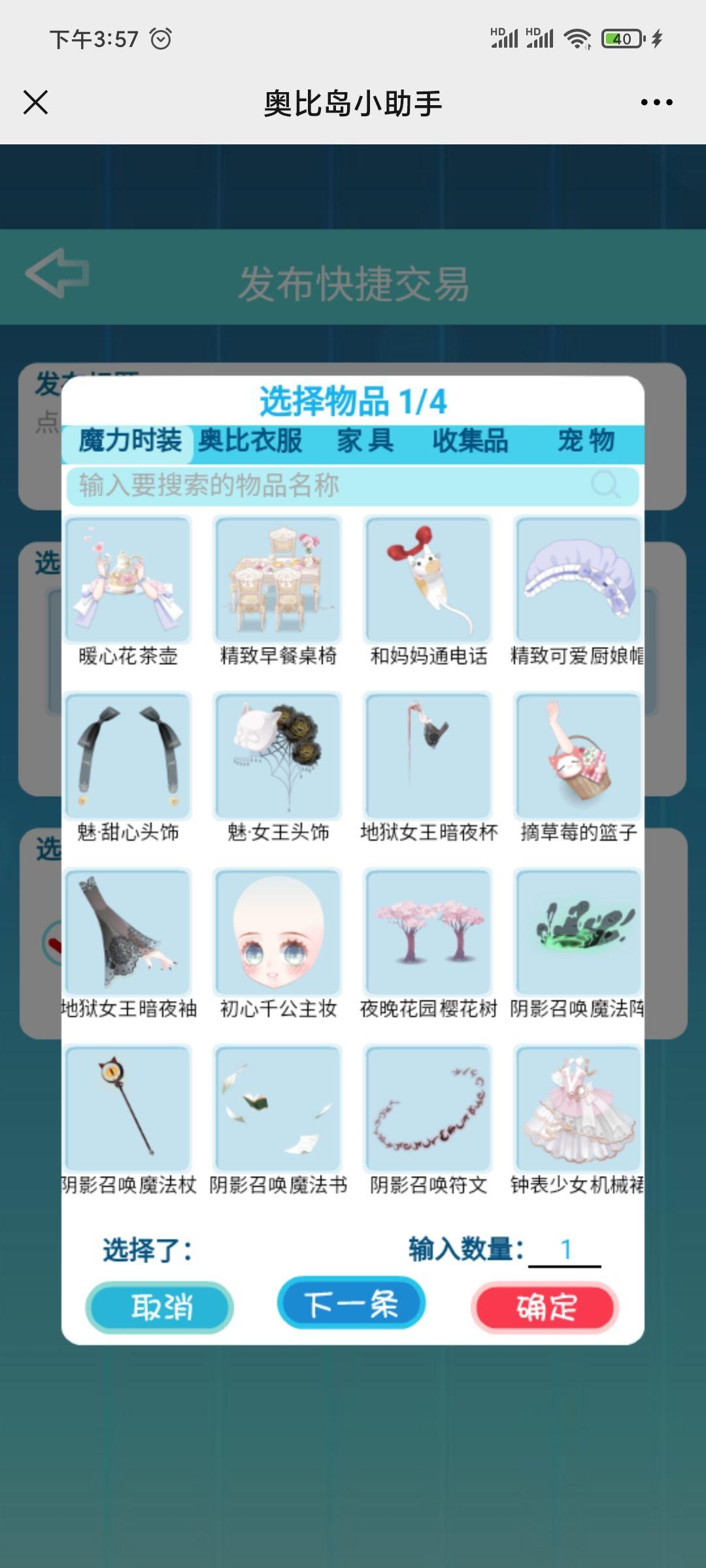The width and height of the screenshot is (706, 1568).
Task: Switch to the 家具 tab
Action: (365, 441)
